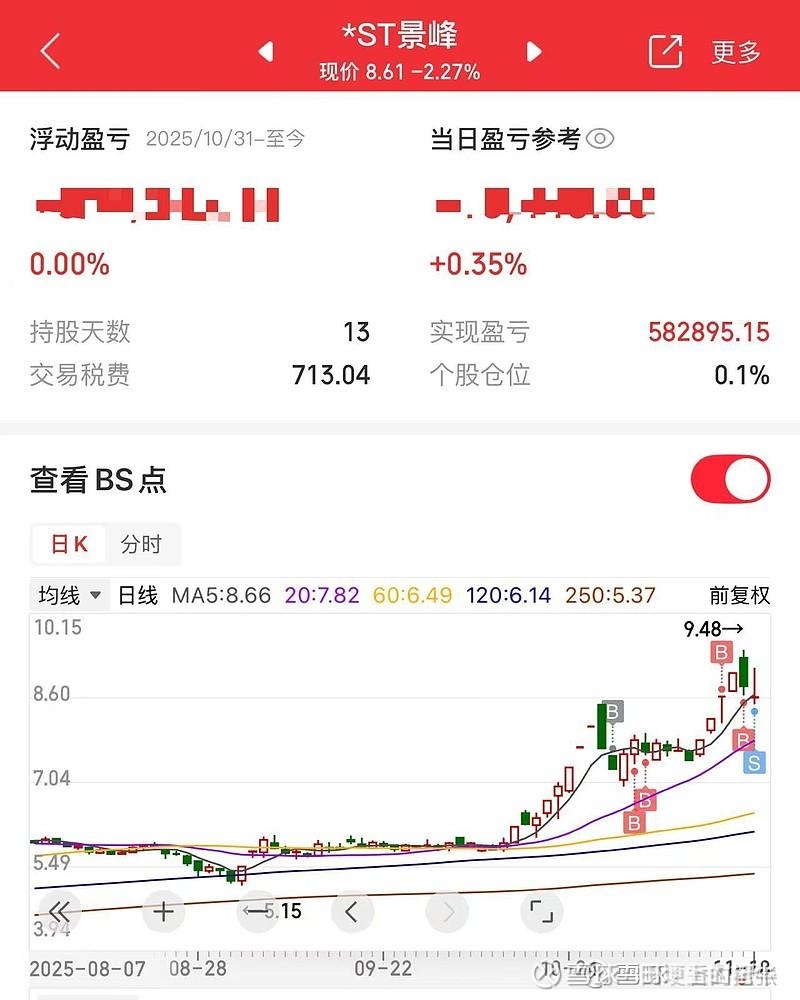Share this stock position page
Image resolution: width=800 pixels, height=1000 pixels.
(x=665, y=51)
